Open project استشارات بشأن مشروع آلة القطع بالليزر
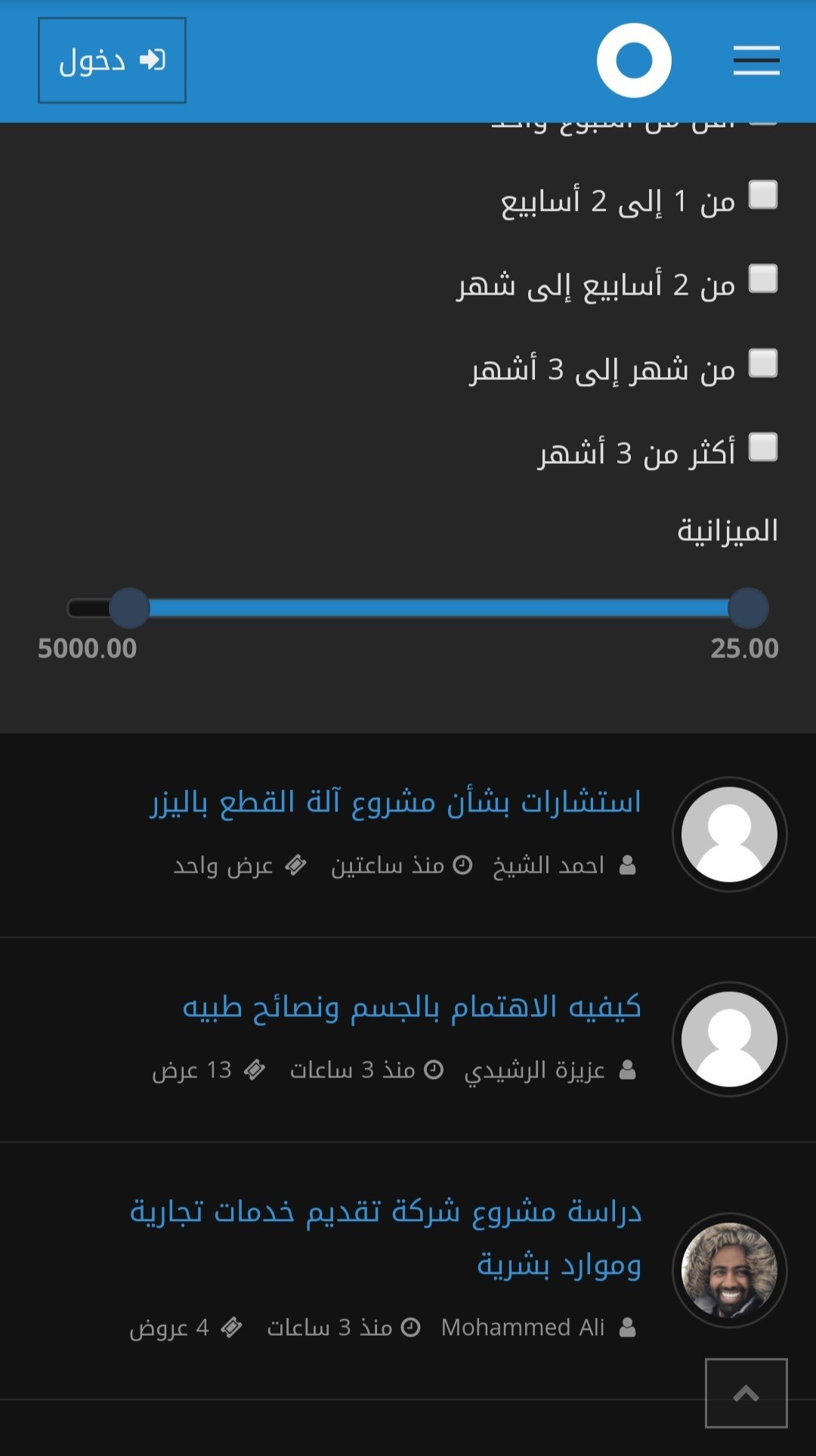816x1456 pixels. (x=395, y=802)
